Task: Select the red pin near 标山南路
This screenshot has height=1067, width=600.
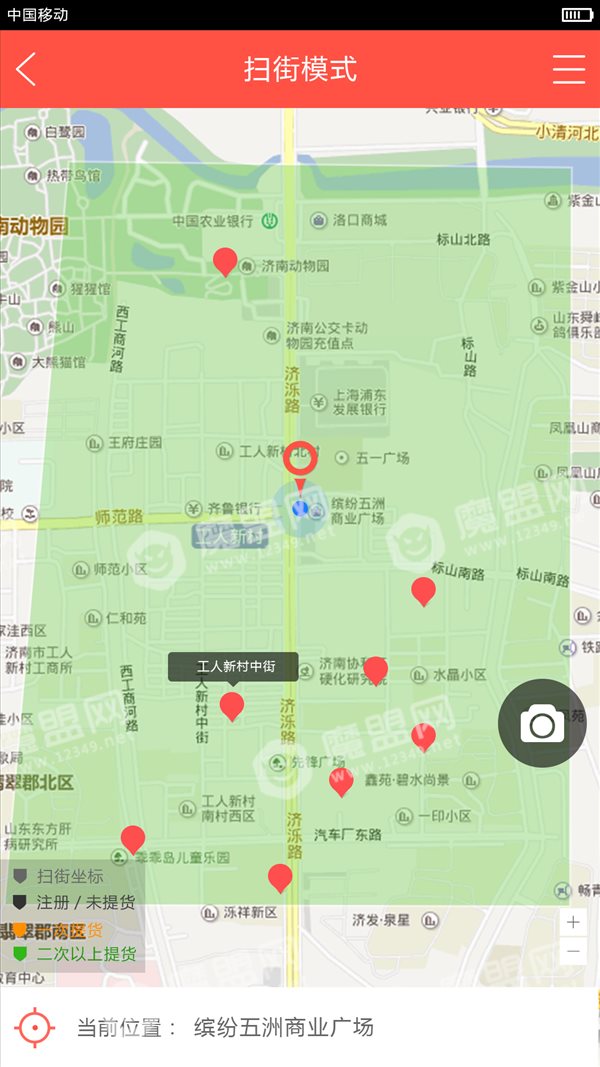Action: tap(423, 591)
